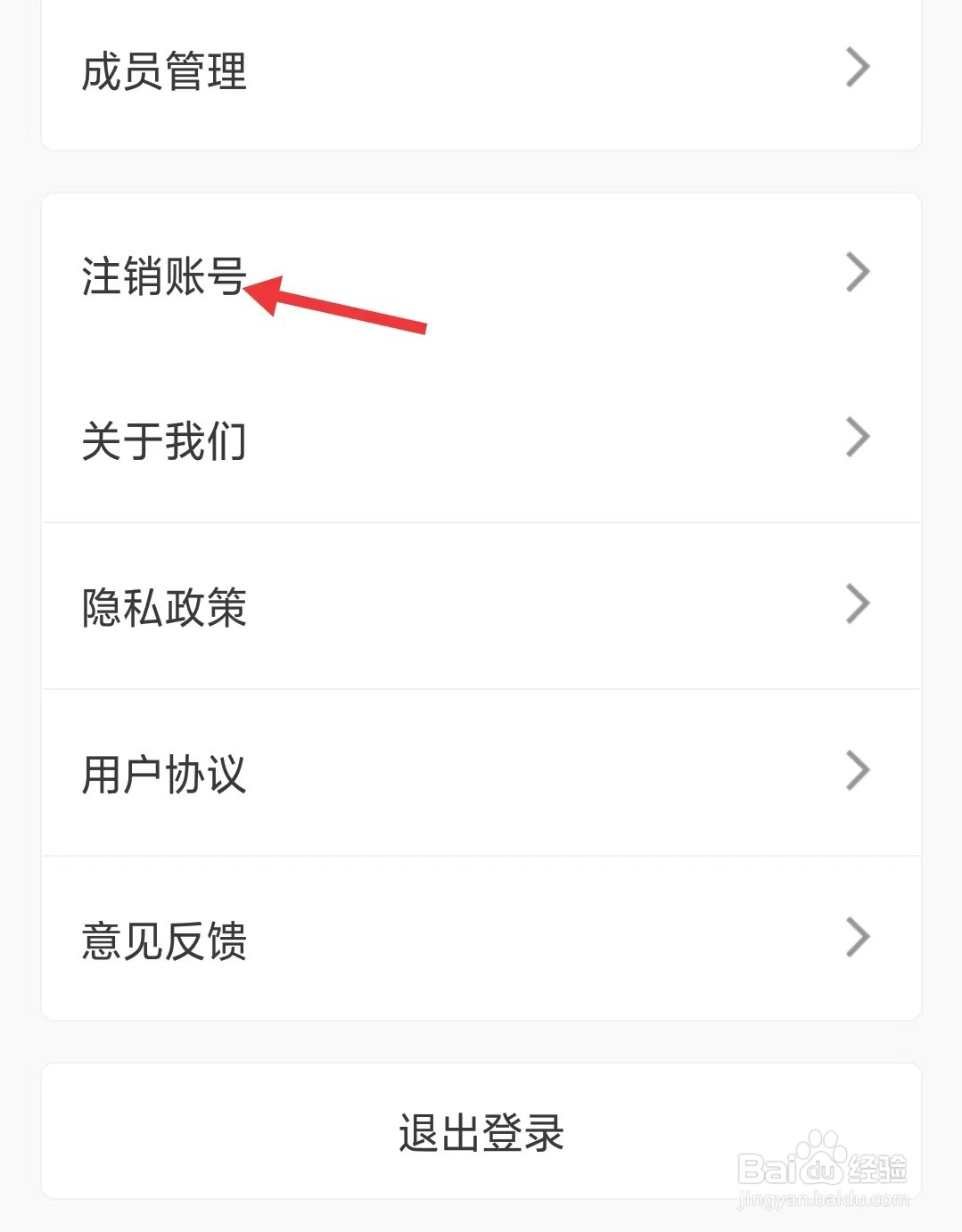Click the chevron next to 成员管理

[856, 67]
